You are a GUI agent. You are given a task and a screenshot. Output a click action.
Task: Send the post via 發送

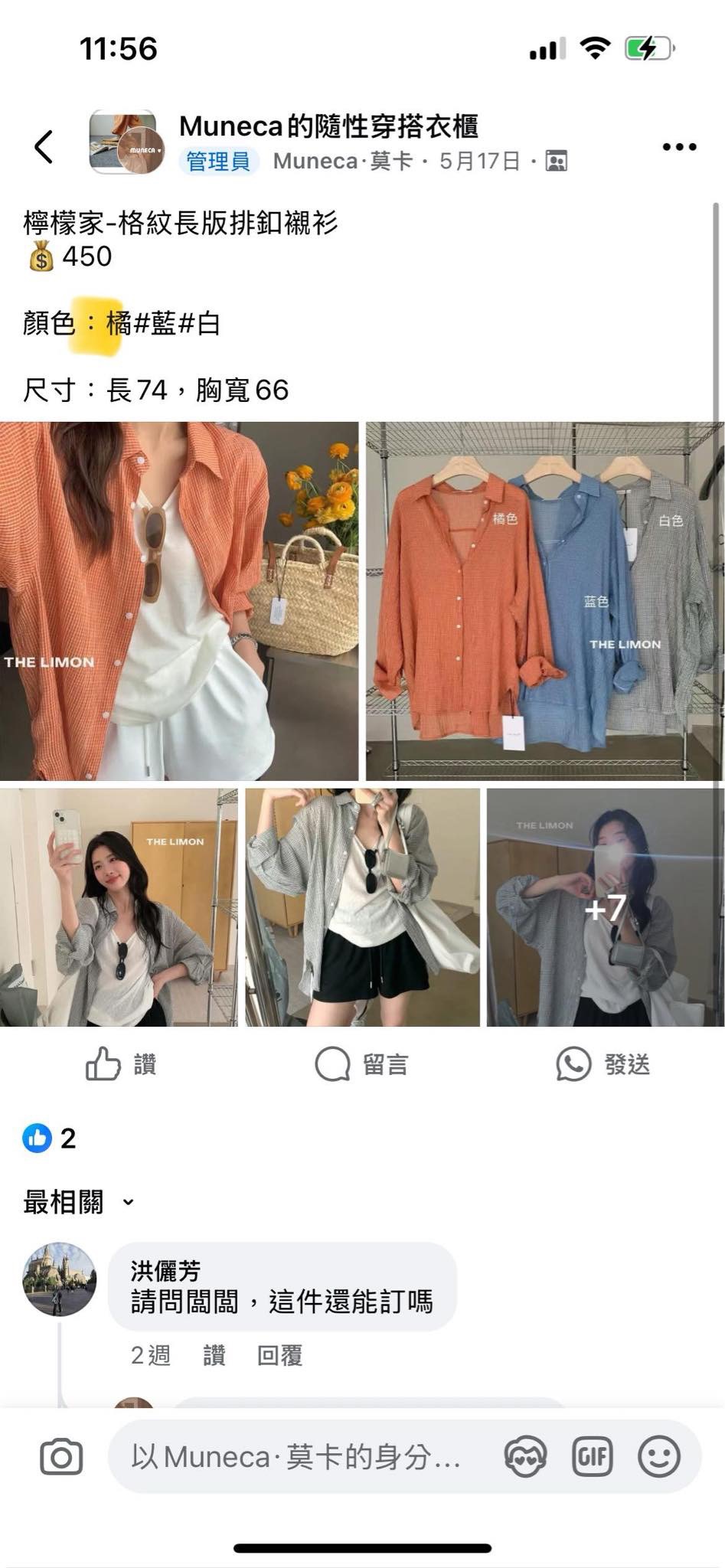coord(603,1064)
